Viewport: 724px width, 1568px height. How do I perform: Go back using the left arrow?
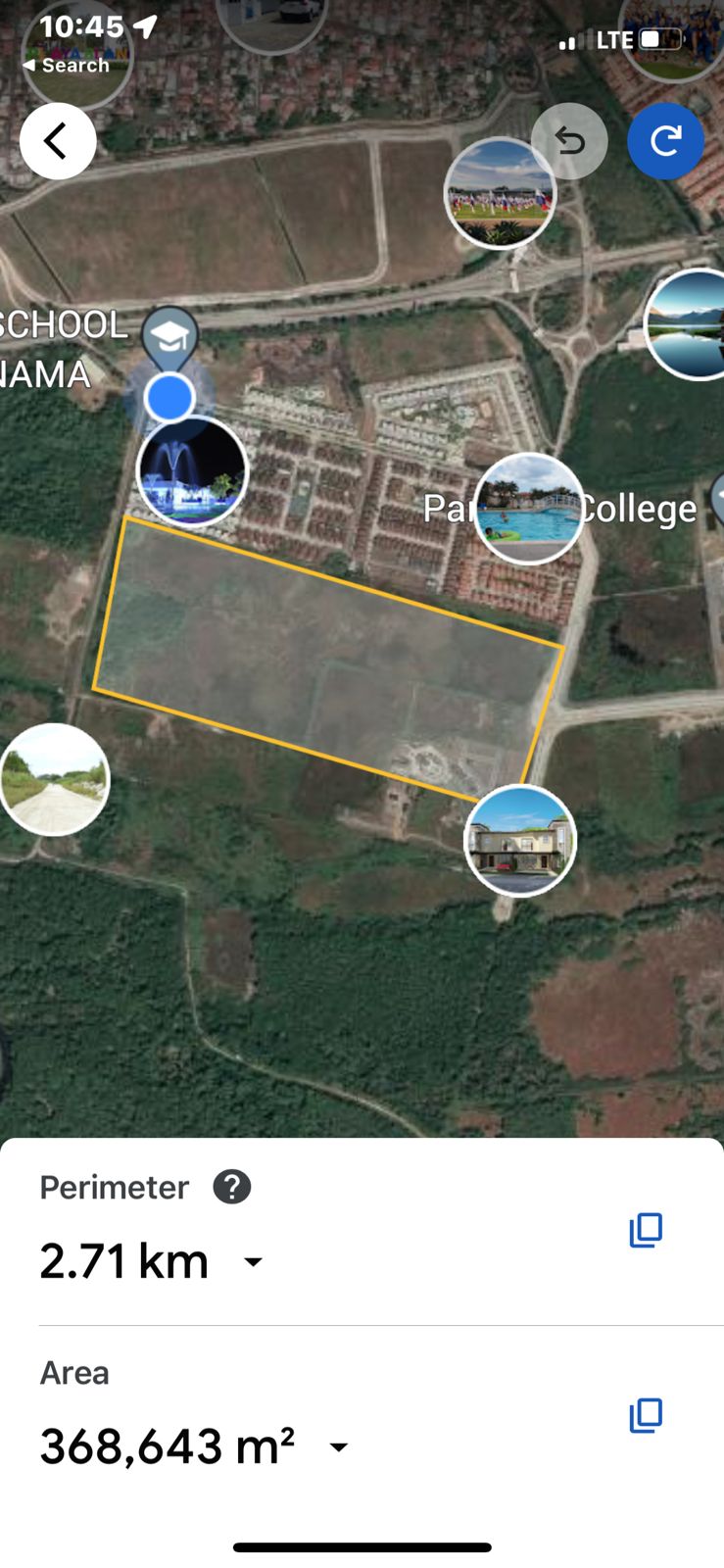[x=58, y=141]
